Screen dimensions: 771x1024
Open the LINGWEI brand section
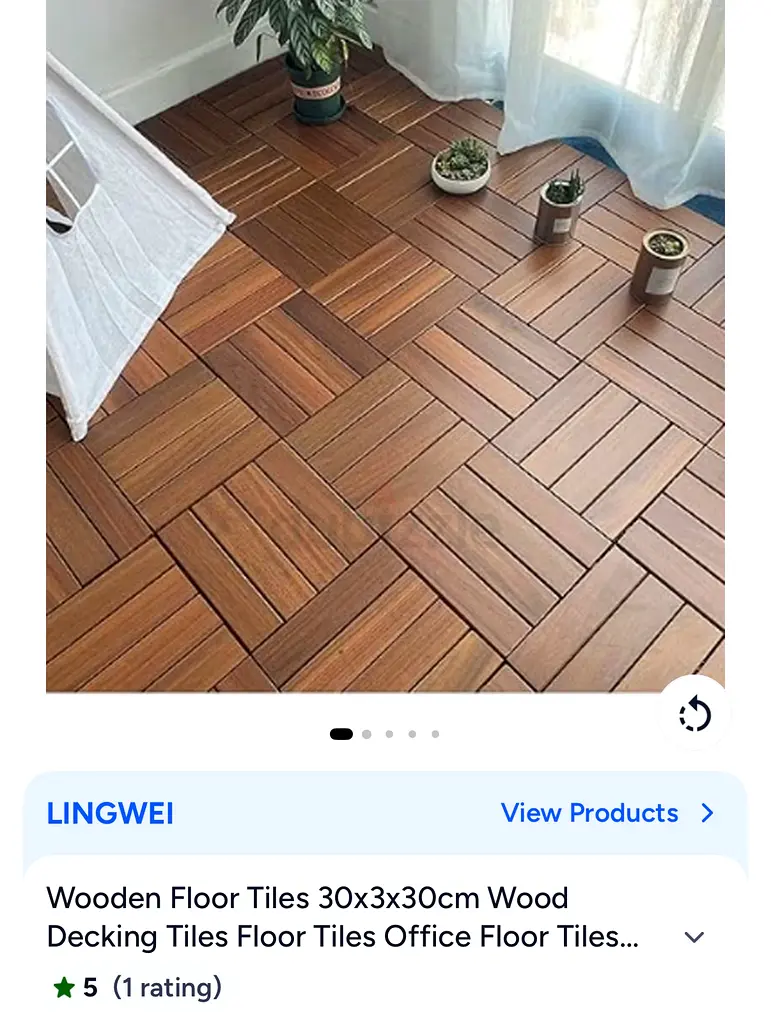coord(110,813)
